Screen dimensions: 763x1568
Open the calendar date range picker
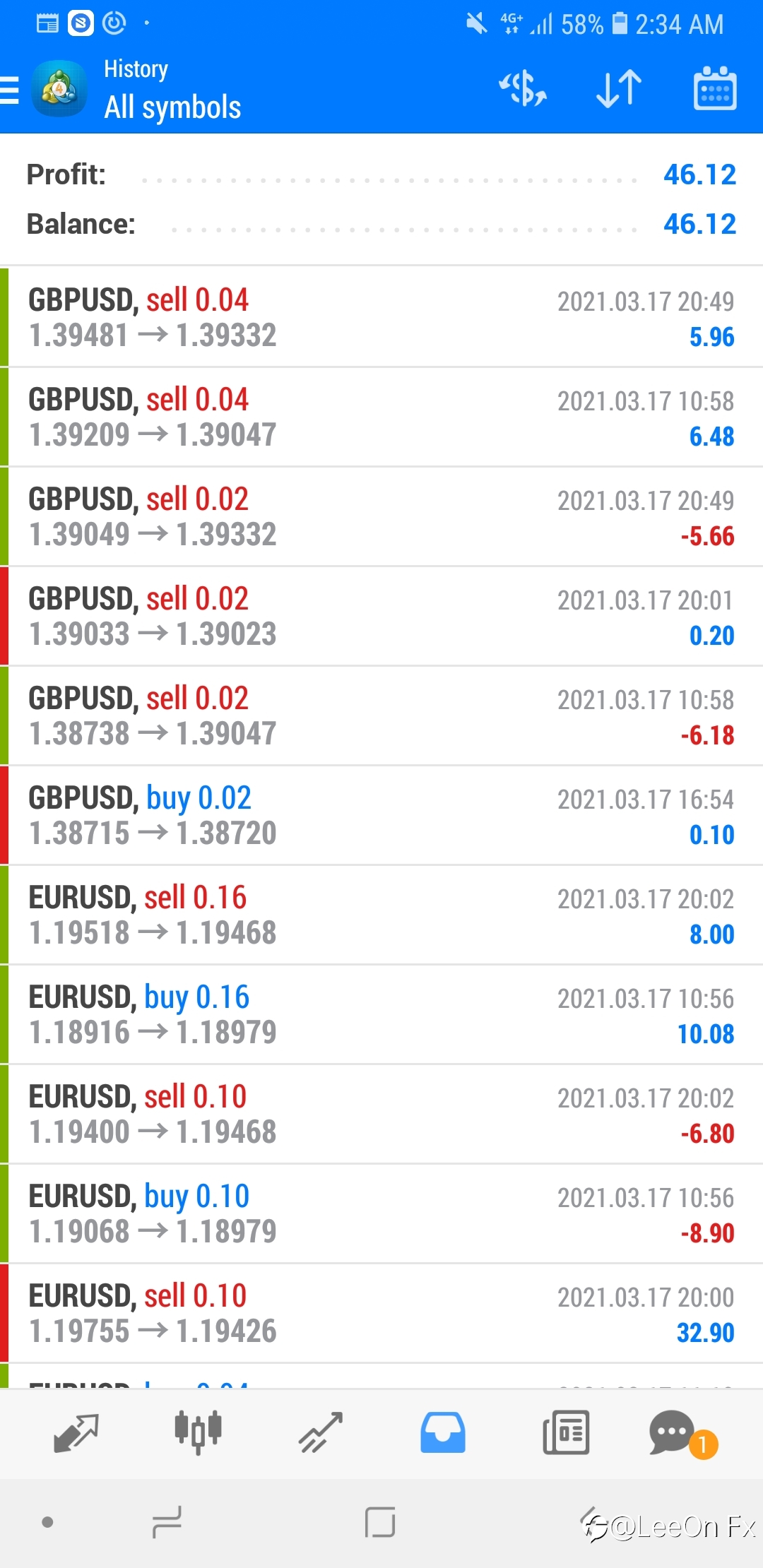pyautogui.click(x=715, y=88)
